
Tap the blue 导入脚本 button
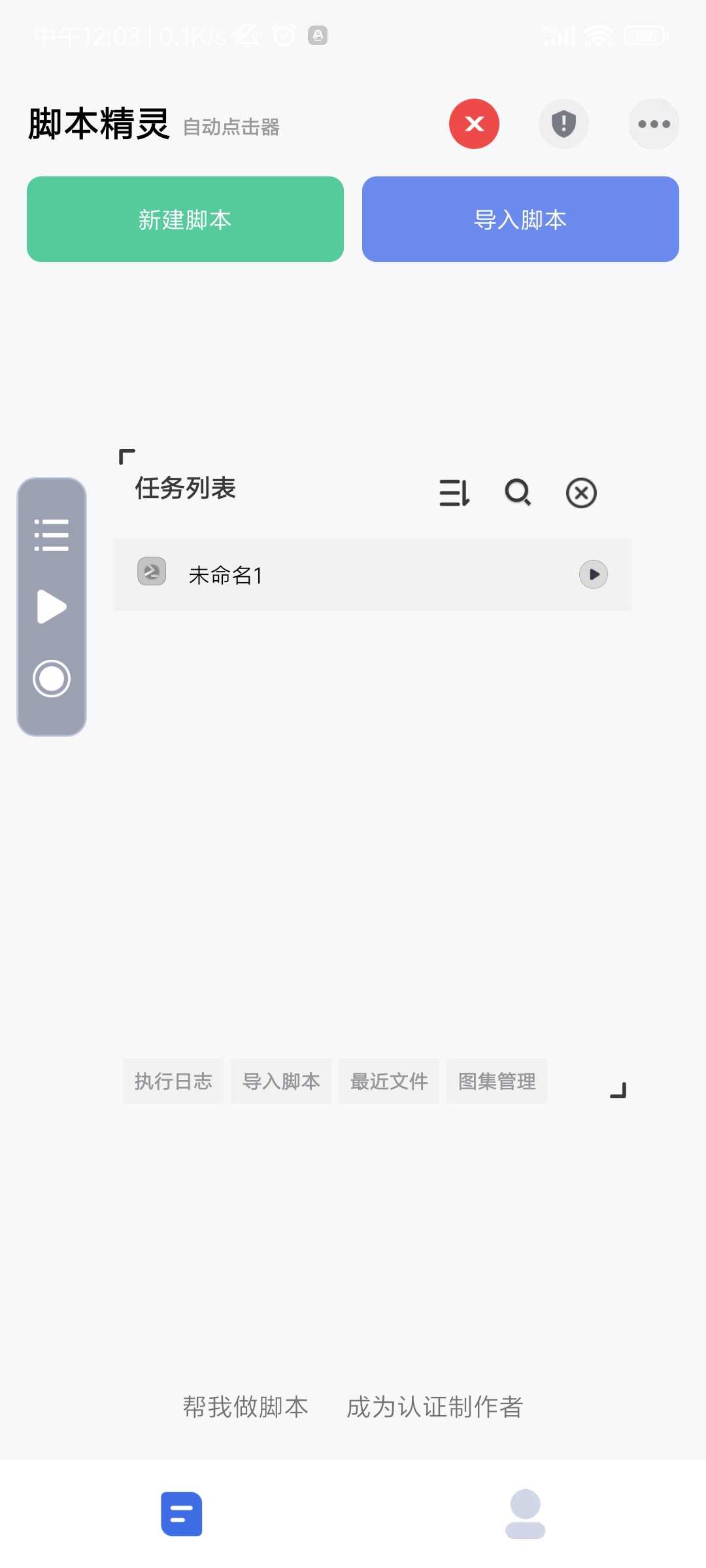pyautogui.click(x=520, y=220)
